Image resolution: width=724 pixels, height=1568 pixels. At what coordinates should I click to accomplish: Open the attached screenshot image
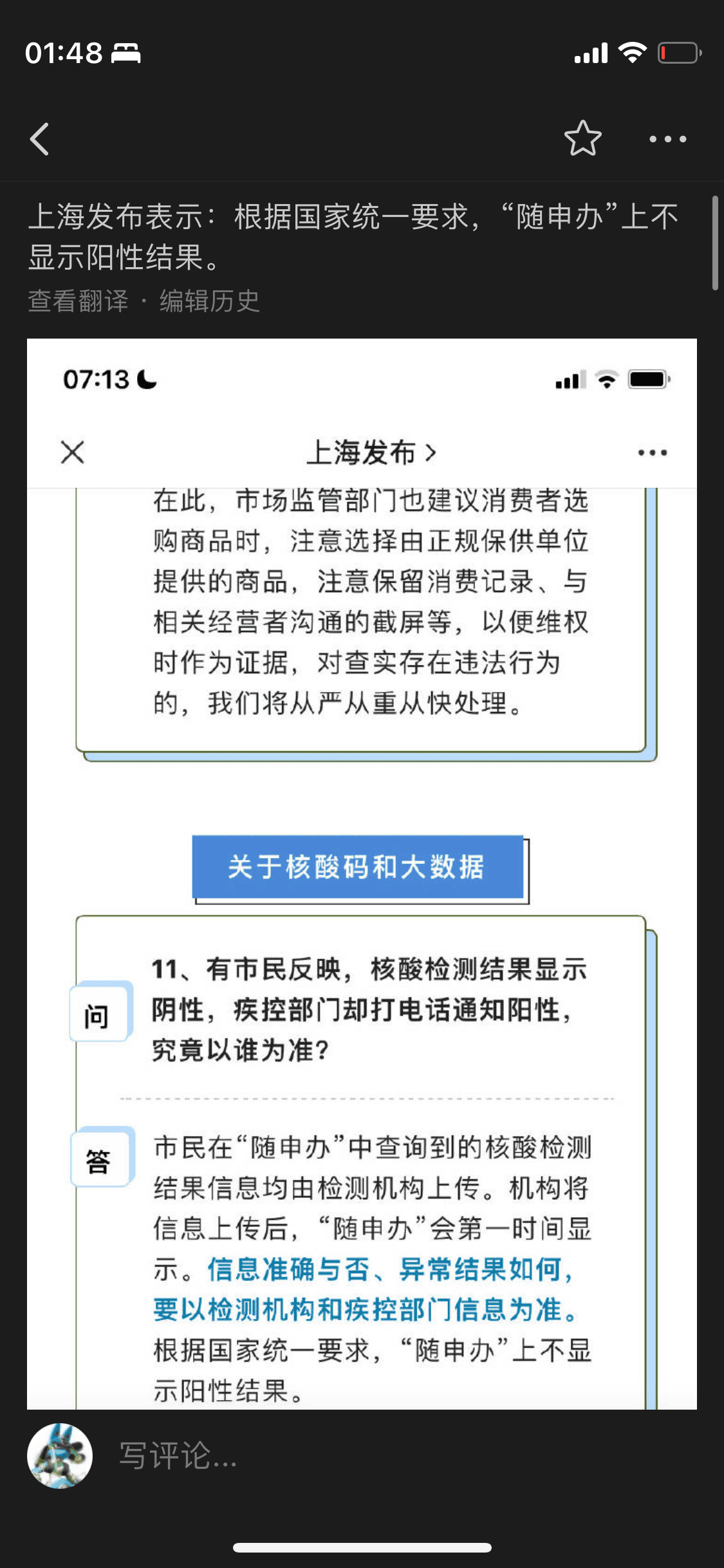point(362,873)
